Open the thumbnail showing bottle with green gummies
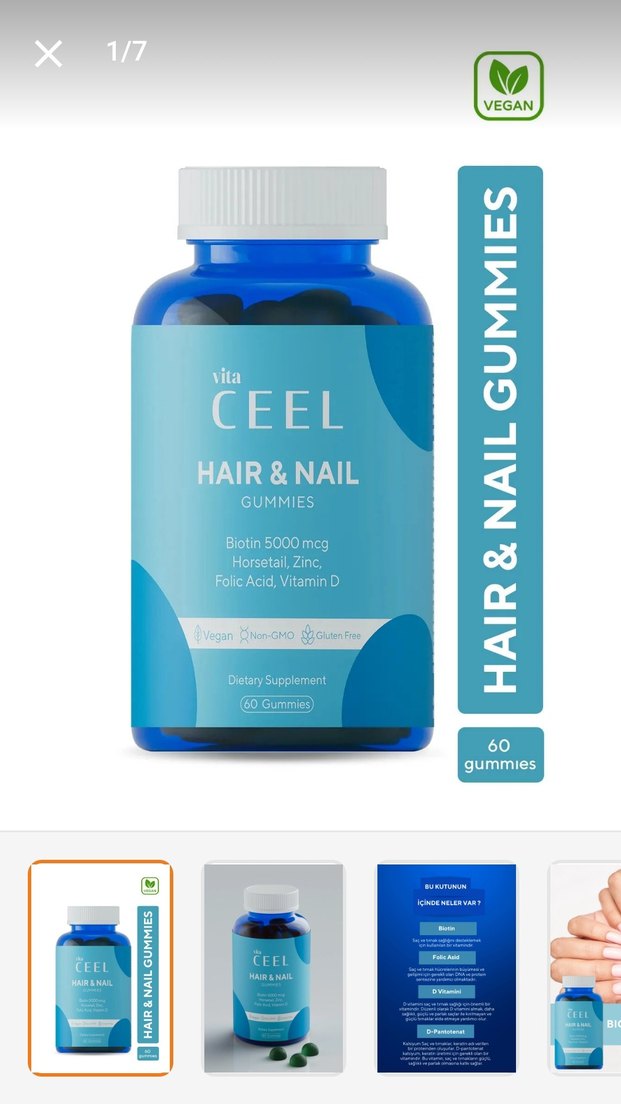Image resolution: width=621 pixels, height=1104 pixels. point(273,967)
